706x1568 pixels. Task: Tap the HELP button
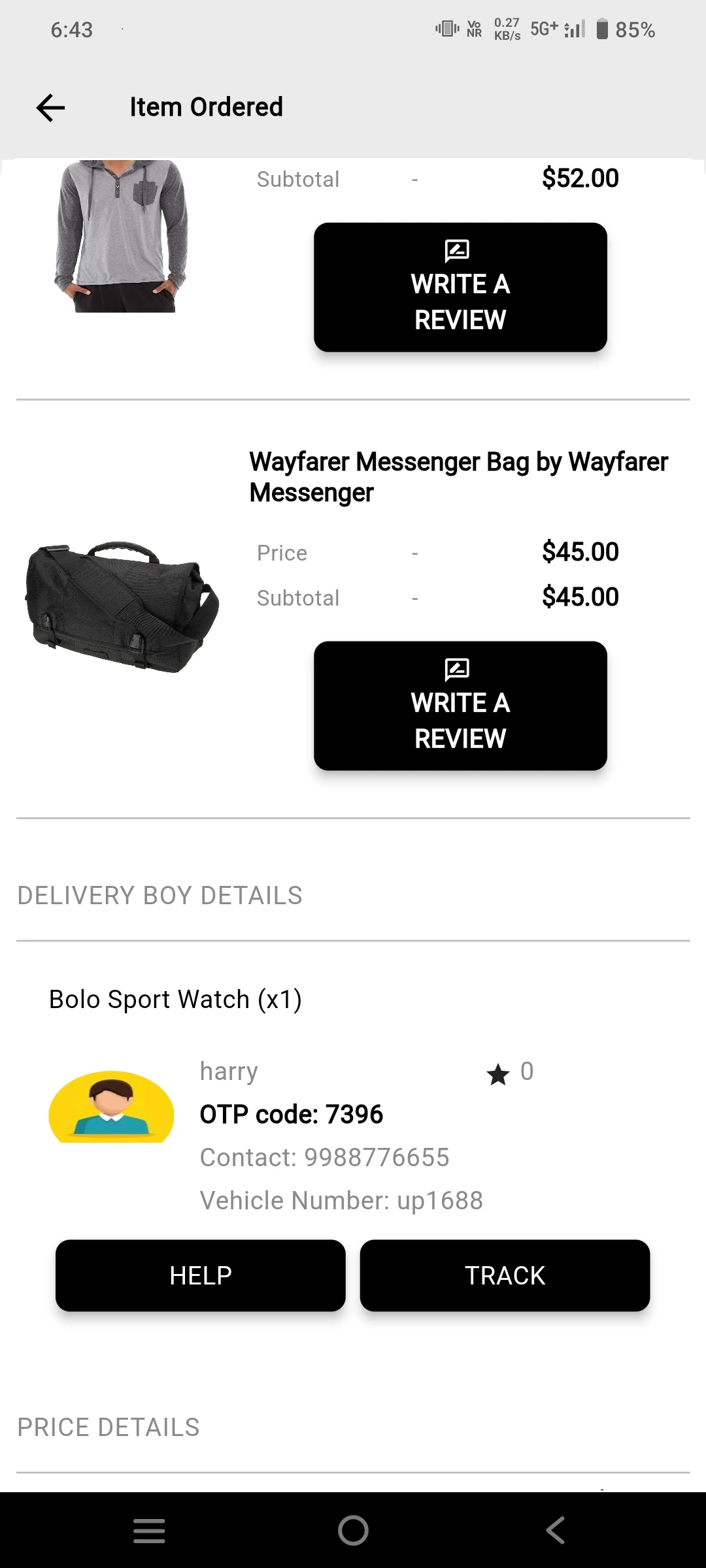pos(200,1275)
